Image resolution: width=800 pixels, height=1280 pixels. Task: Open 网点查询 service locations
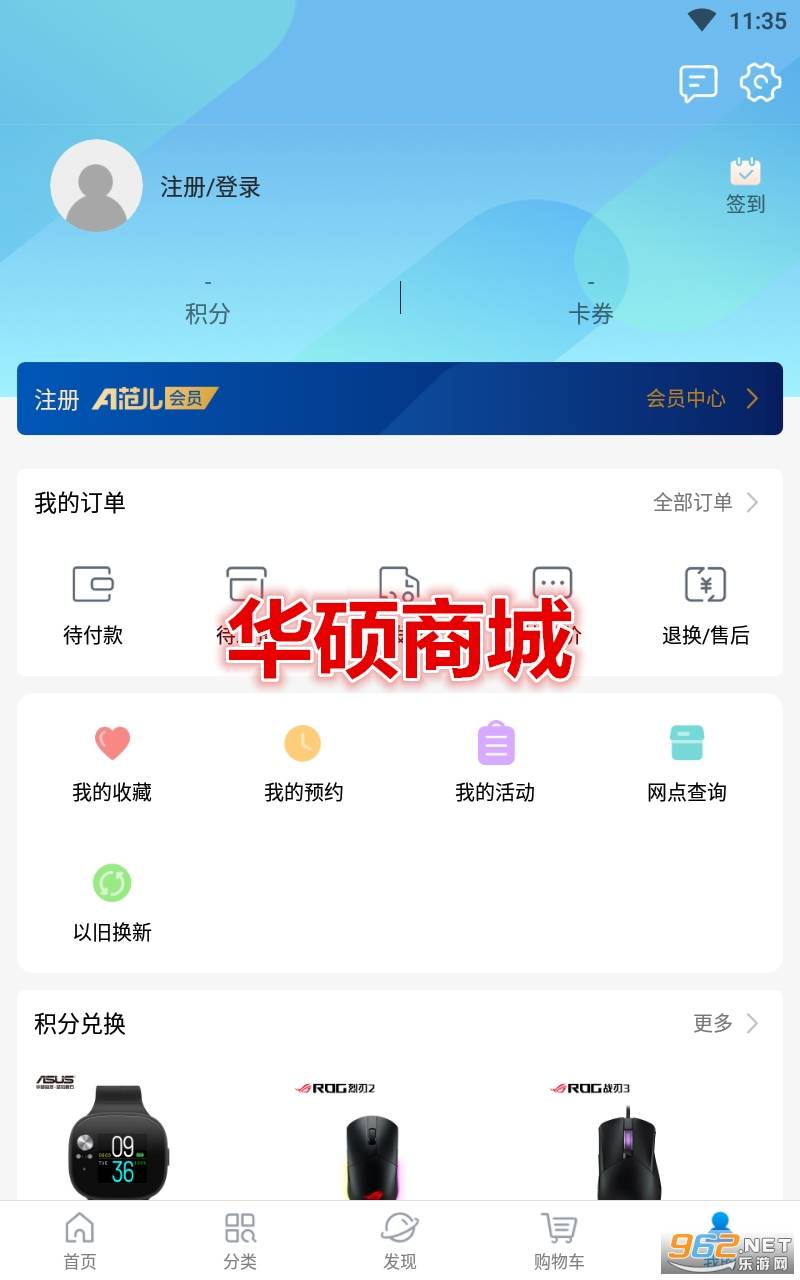pyautogui.click(x=686, y=762)
